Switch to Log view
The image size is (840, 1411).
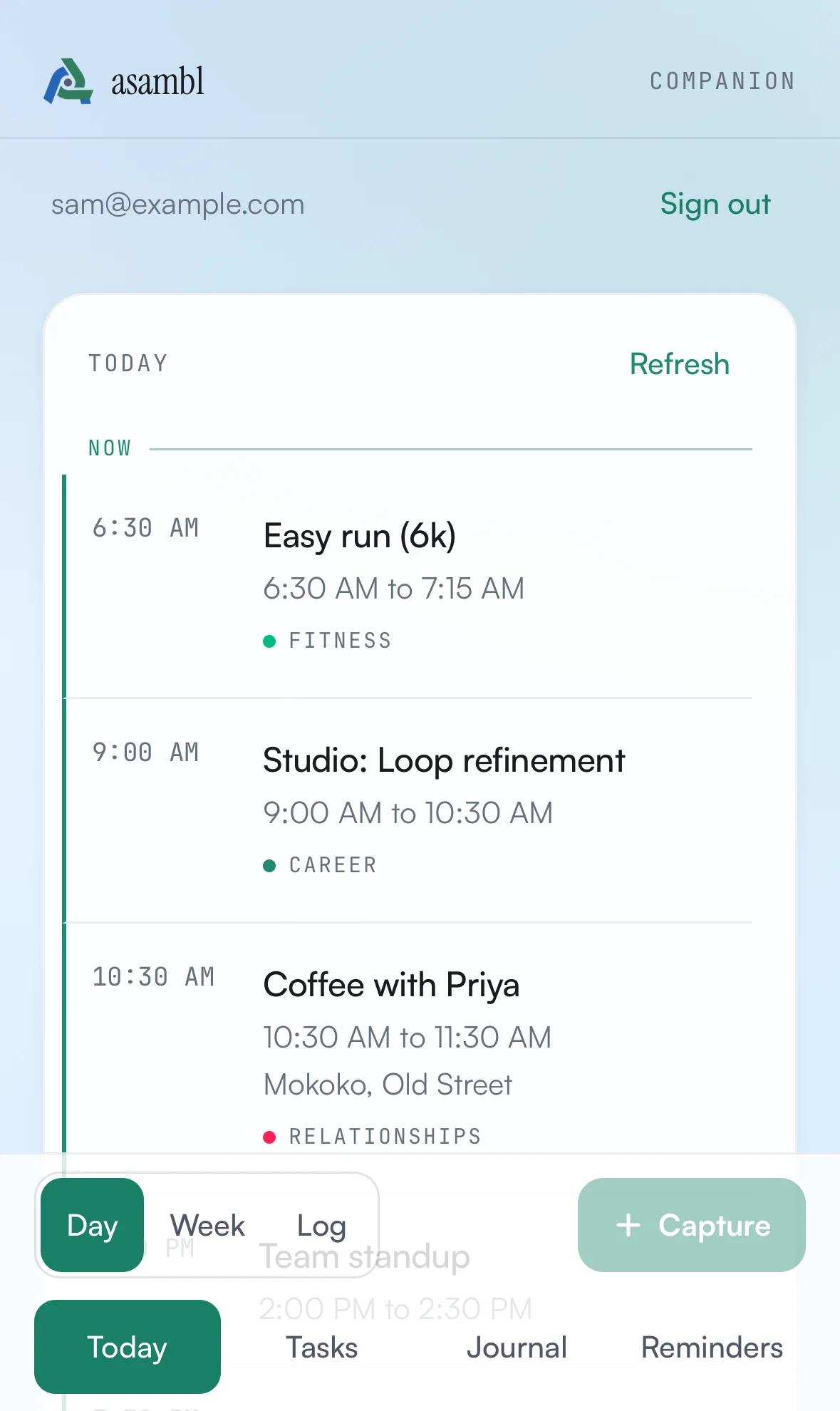click(x=321, y=1225)
